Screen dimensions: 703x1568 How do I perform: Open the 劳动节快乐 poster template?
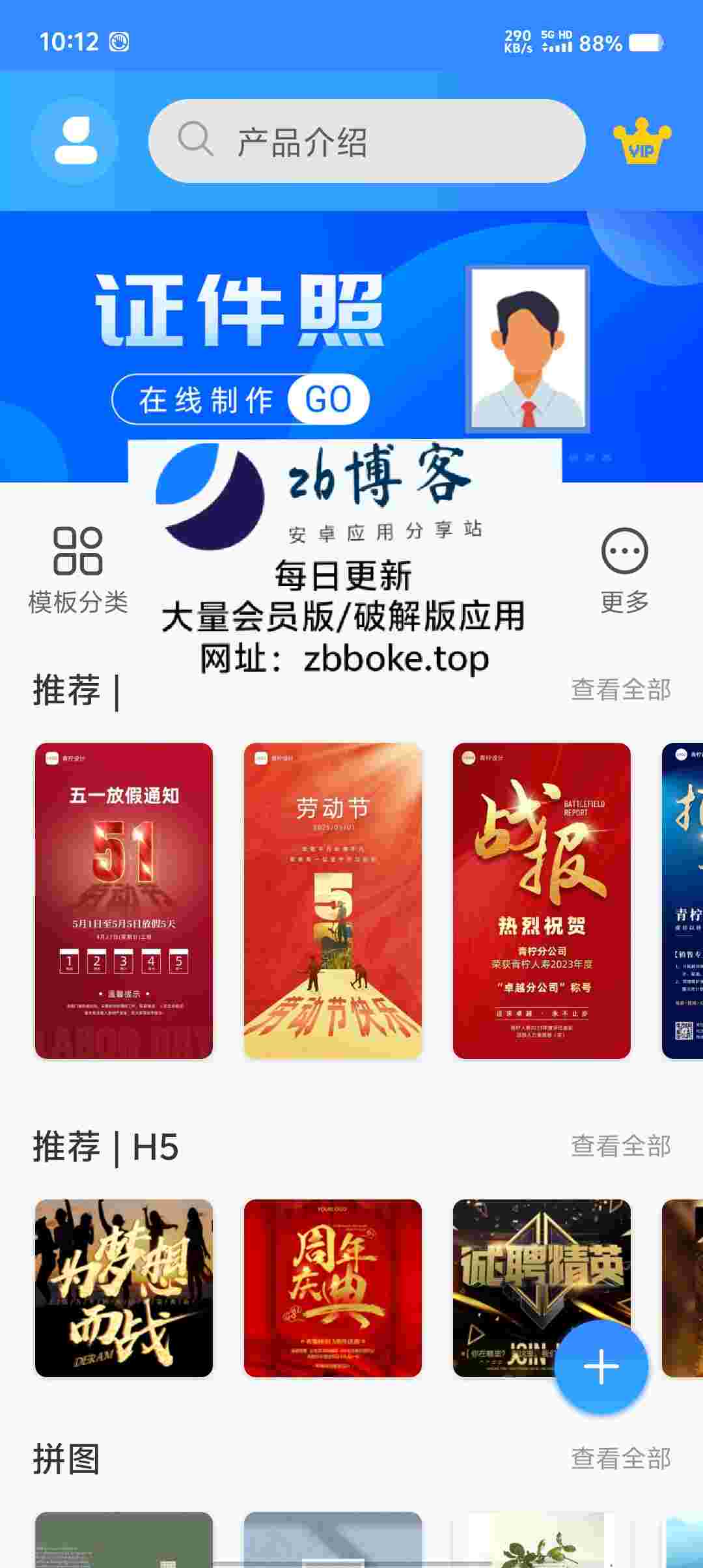(333, 901)
